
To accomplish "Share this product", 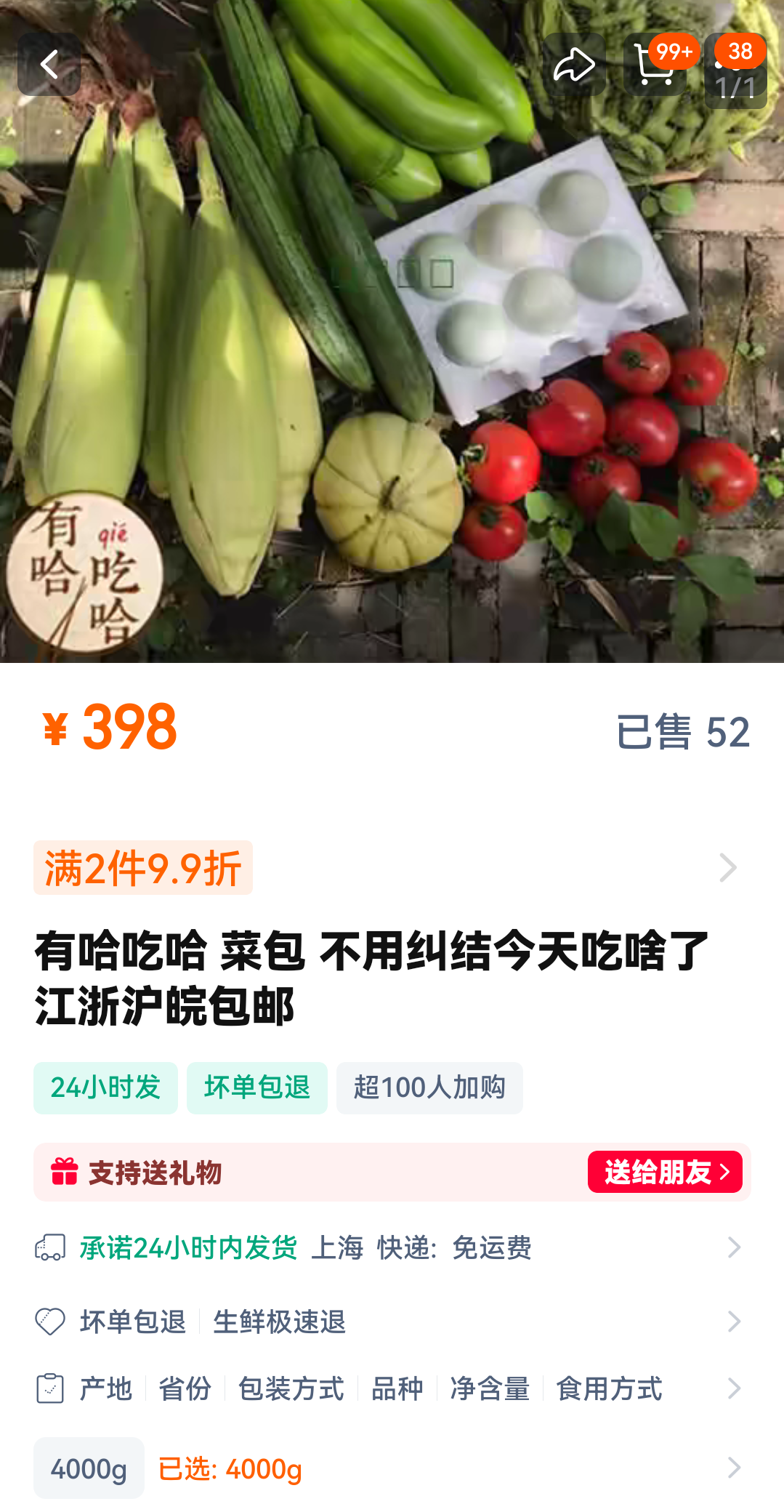I will (x=574, y=65).
